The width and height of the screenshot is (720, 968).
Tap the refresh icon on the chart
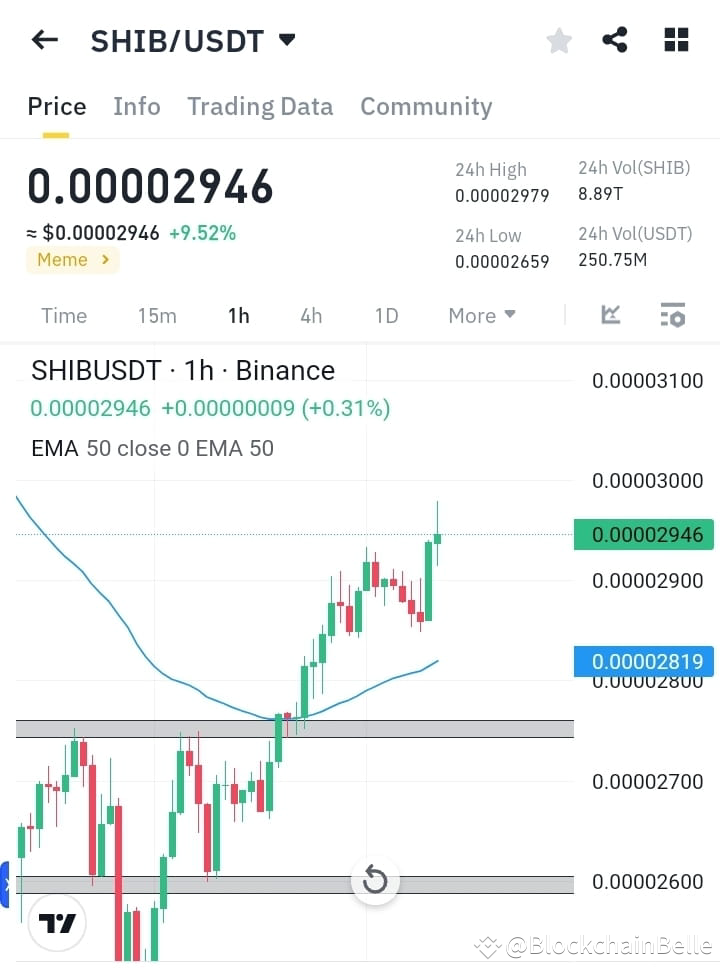coord(375,880)
